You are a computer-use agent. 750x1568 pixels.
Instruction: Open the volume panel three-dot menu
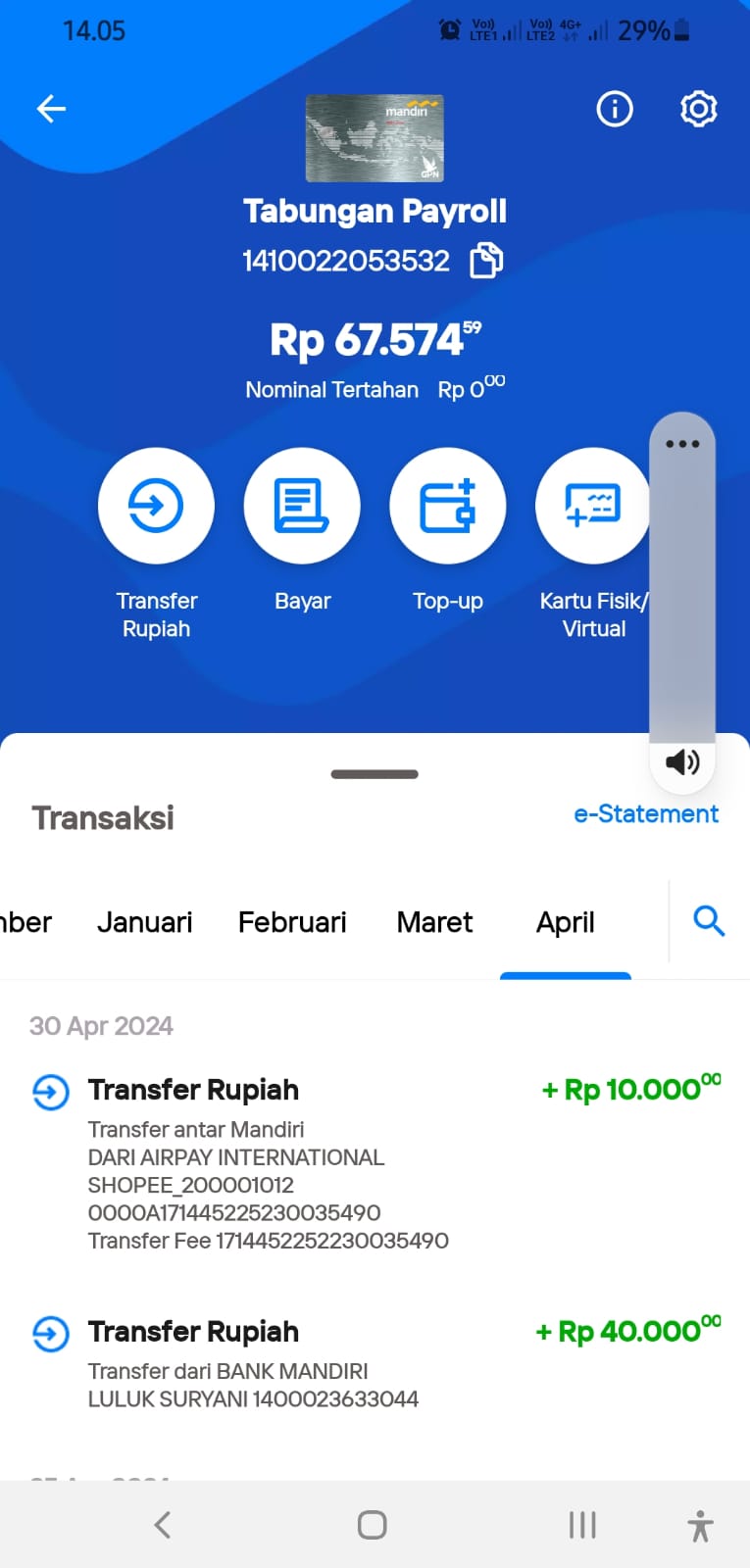coord(682,444)
